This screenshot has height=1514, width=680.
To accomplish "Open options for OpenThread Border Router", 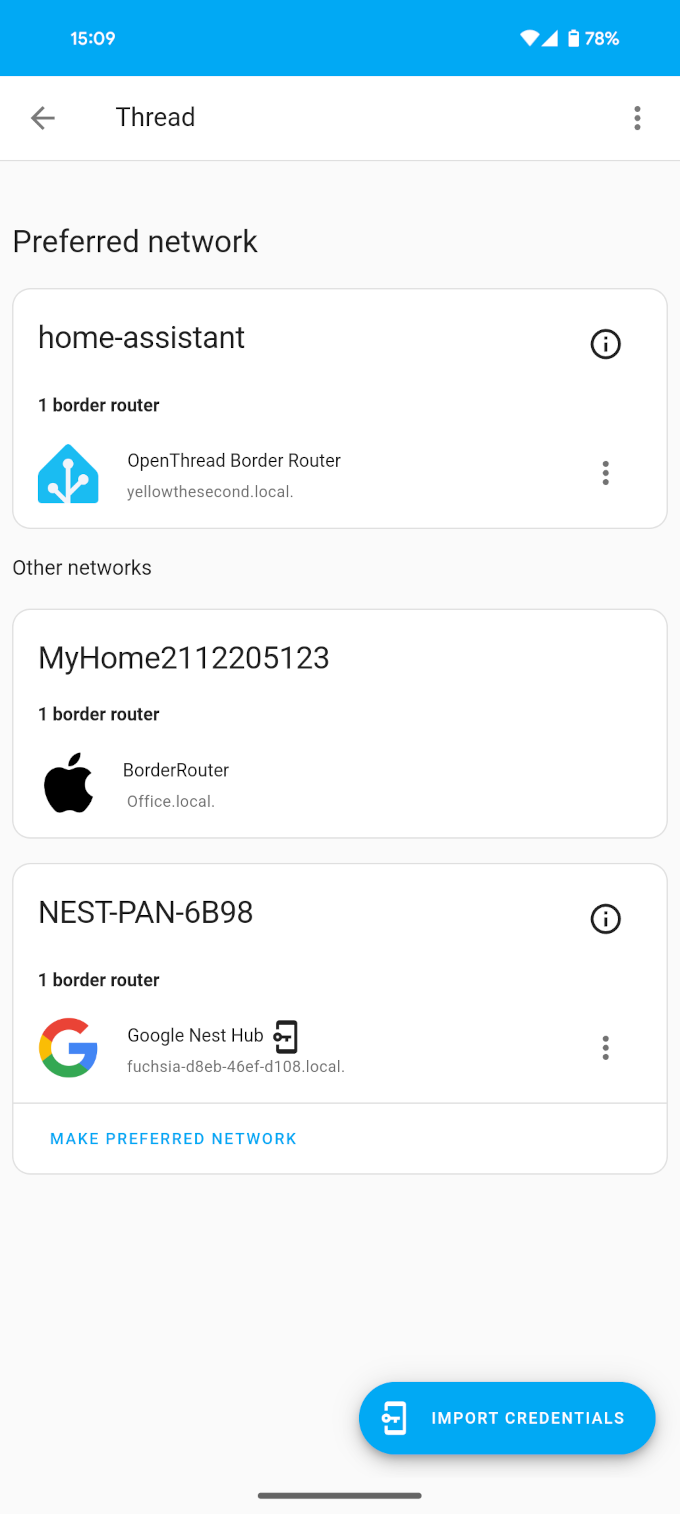I will point(605,473).
